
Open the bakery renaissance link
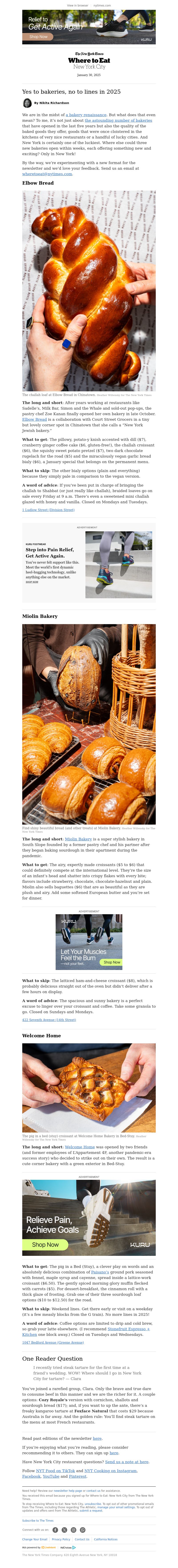pos(87,114)
